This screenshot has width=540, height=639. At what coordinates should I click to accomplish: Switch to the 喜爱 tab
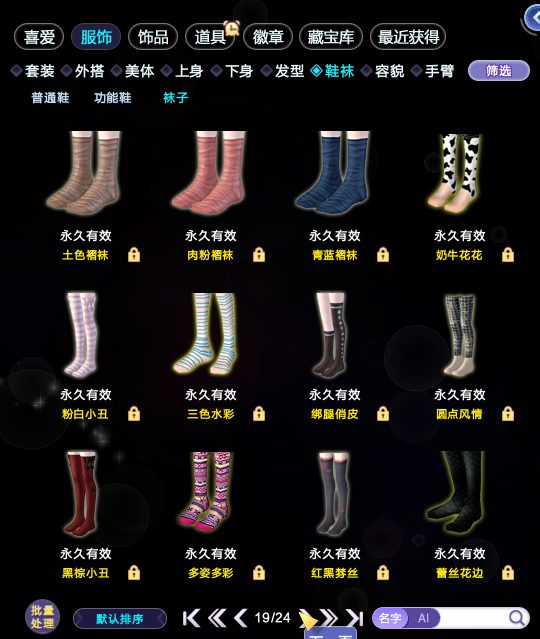point(39,37)
